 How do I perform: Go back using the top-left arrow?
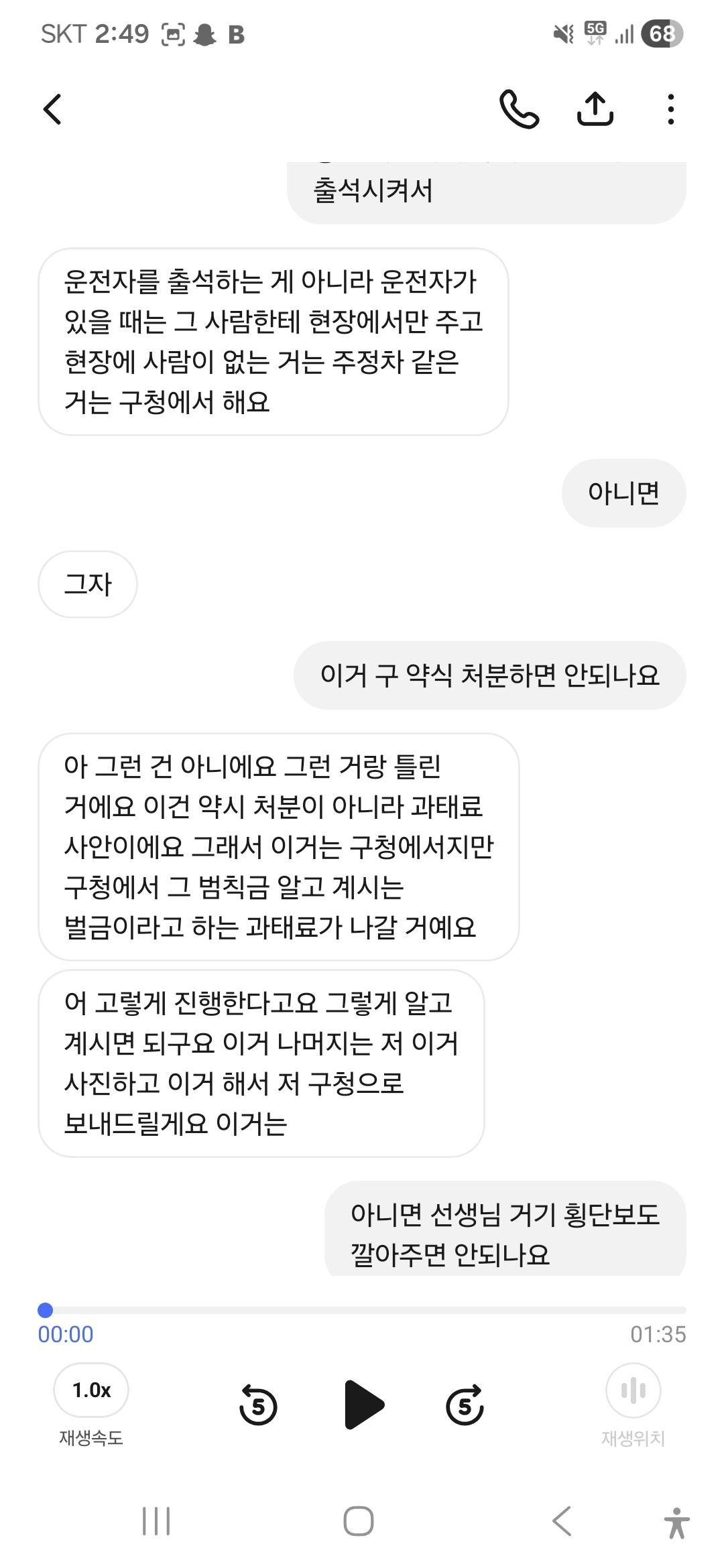tap(52, 109)
